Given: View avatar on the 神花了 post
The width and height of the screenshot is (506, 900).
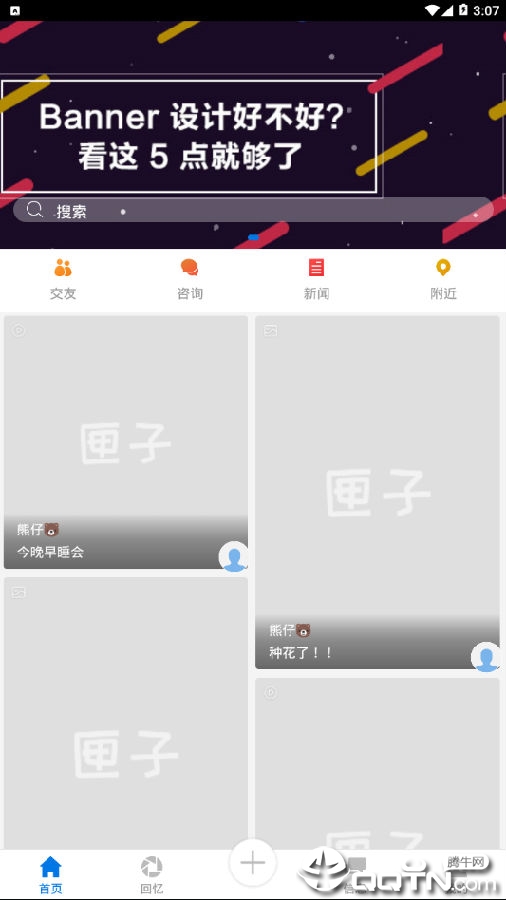Looking at the screenshot, I should [x=486, y=657].
